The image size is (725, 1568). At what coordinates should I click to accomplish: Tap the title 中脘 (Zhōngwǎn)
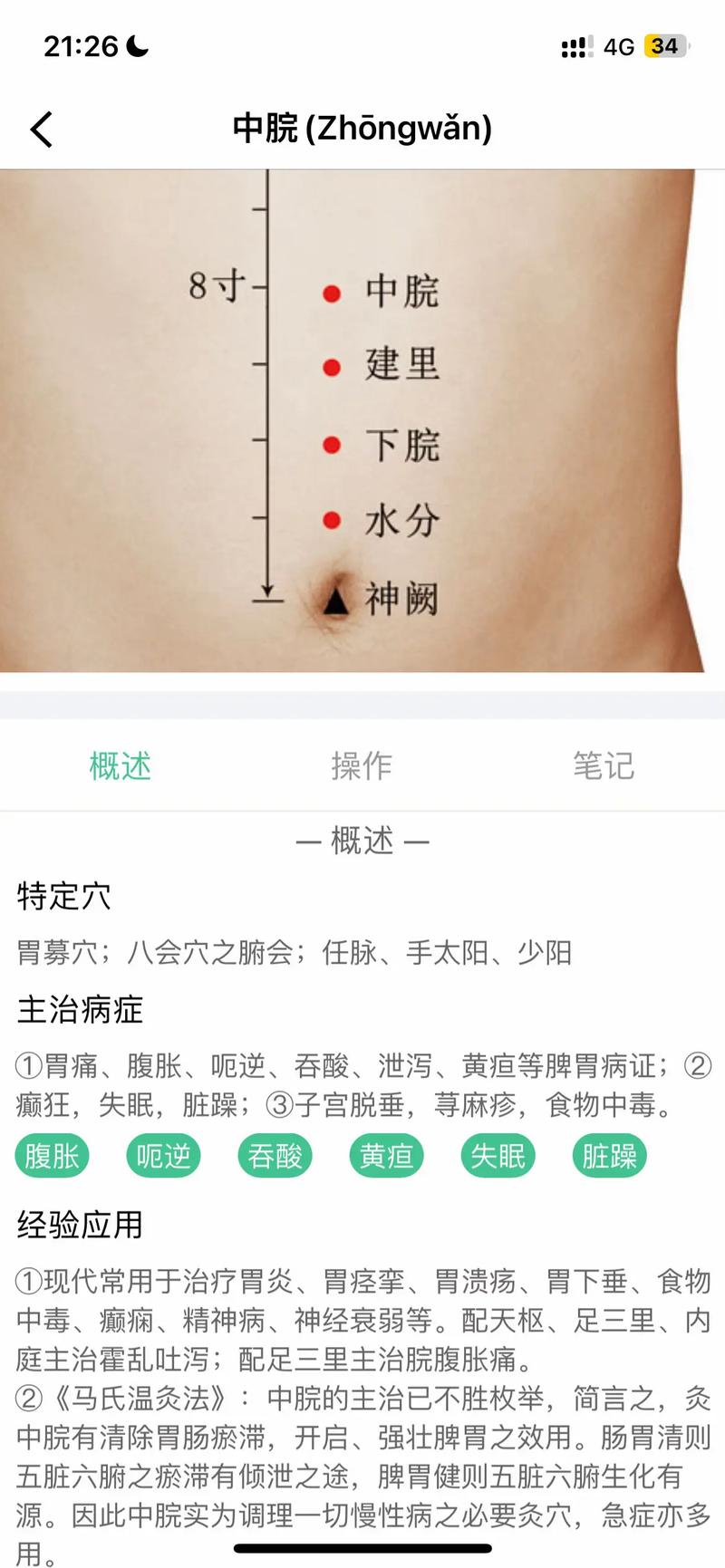362,129
